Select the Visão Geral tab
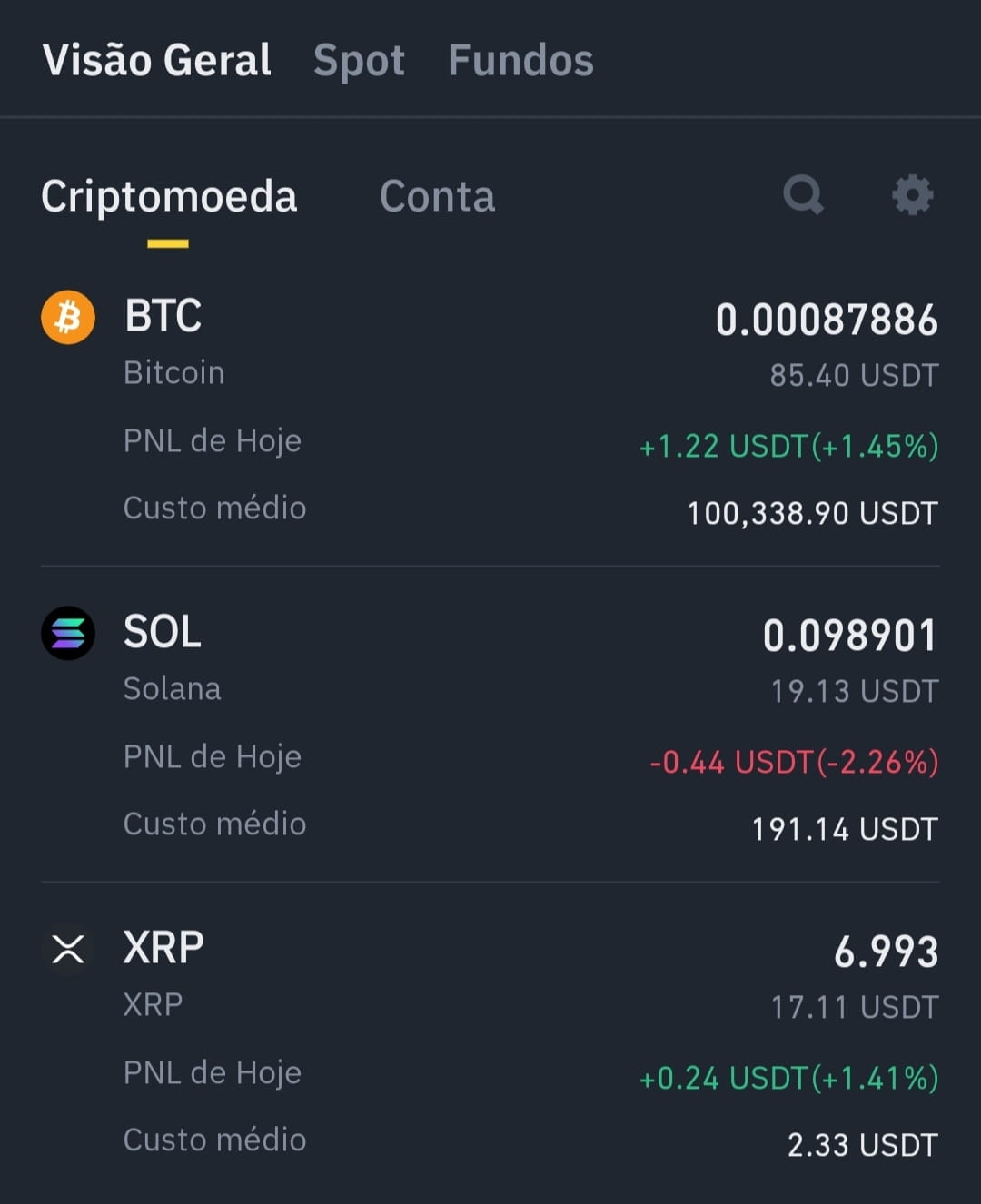Viewport: 981px width, 1204px height. point(156,61)
